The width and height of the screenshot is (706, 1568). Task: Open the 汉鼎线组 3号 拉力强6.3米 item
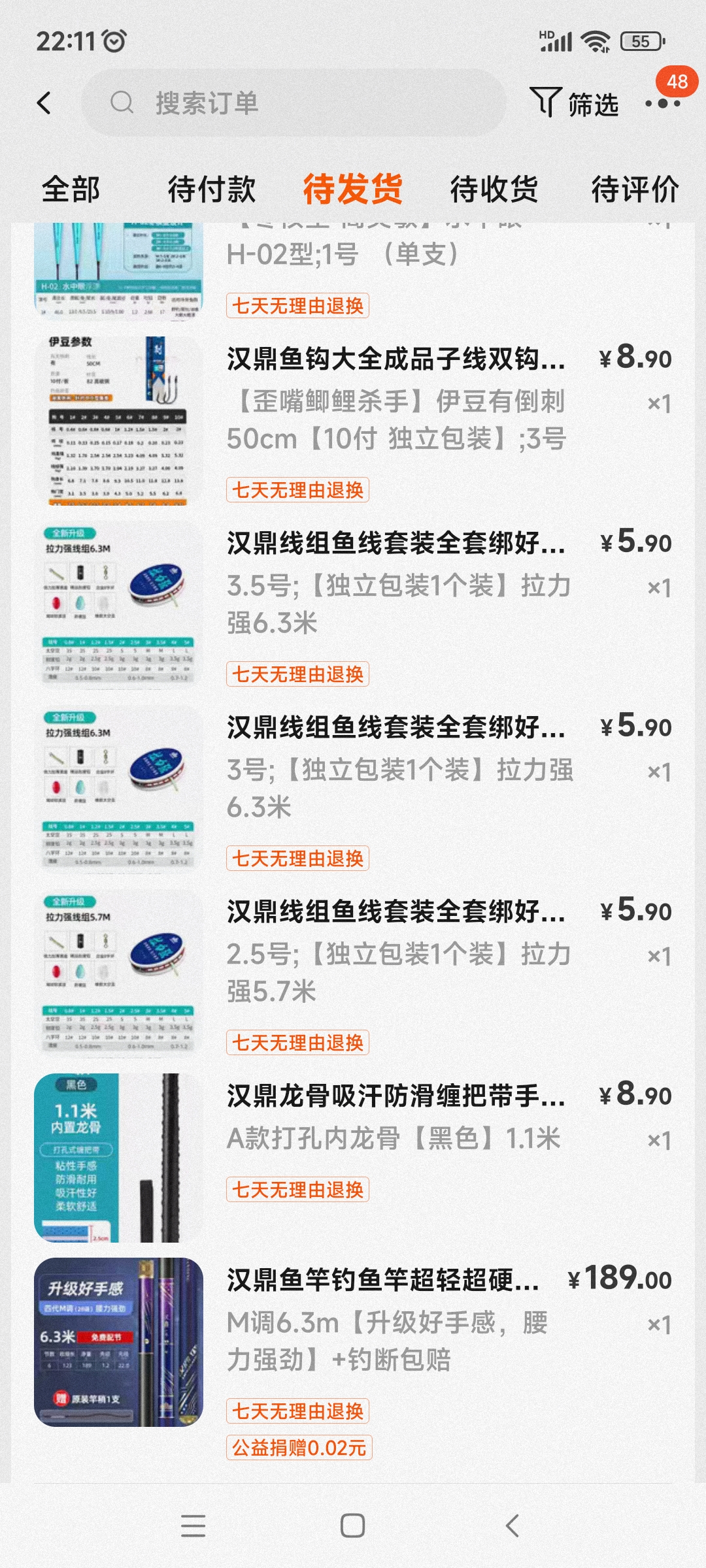coord(353,789)
